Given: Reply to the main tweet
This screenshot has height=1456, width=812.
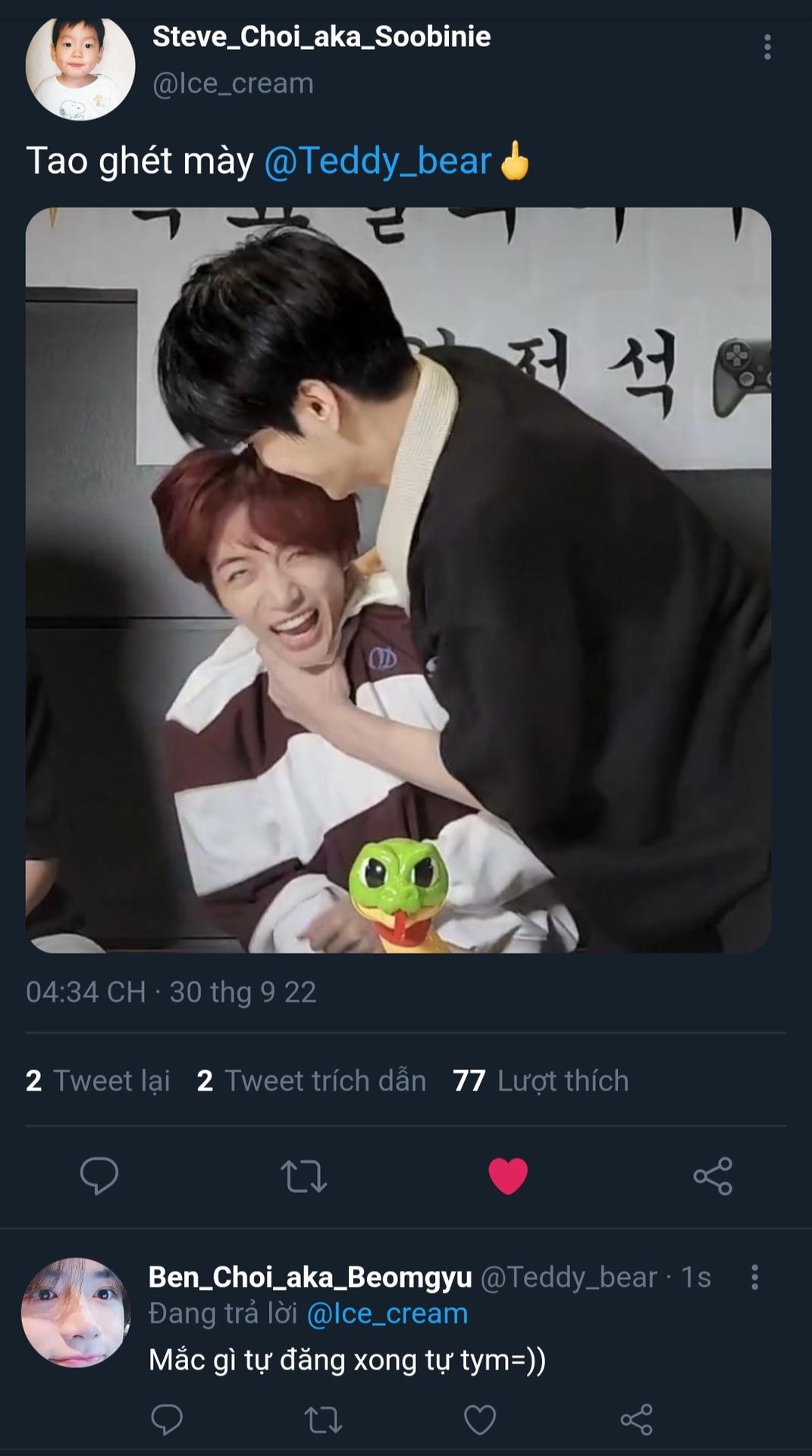Looking at the screenshot, I should 99,1176.
